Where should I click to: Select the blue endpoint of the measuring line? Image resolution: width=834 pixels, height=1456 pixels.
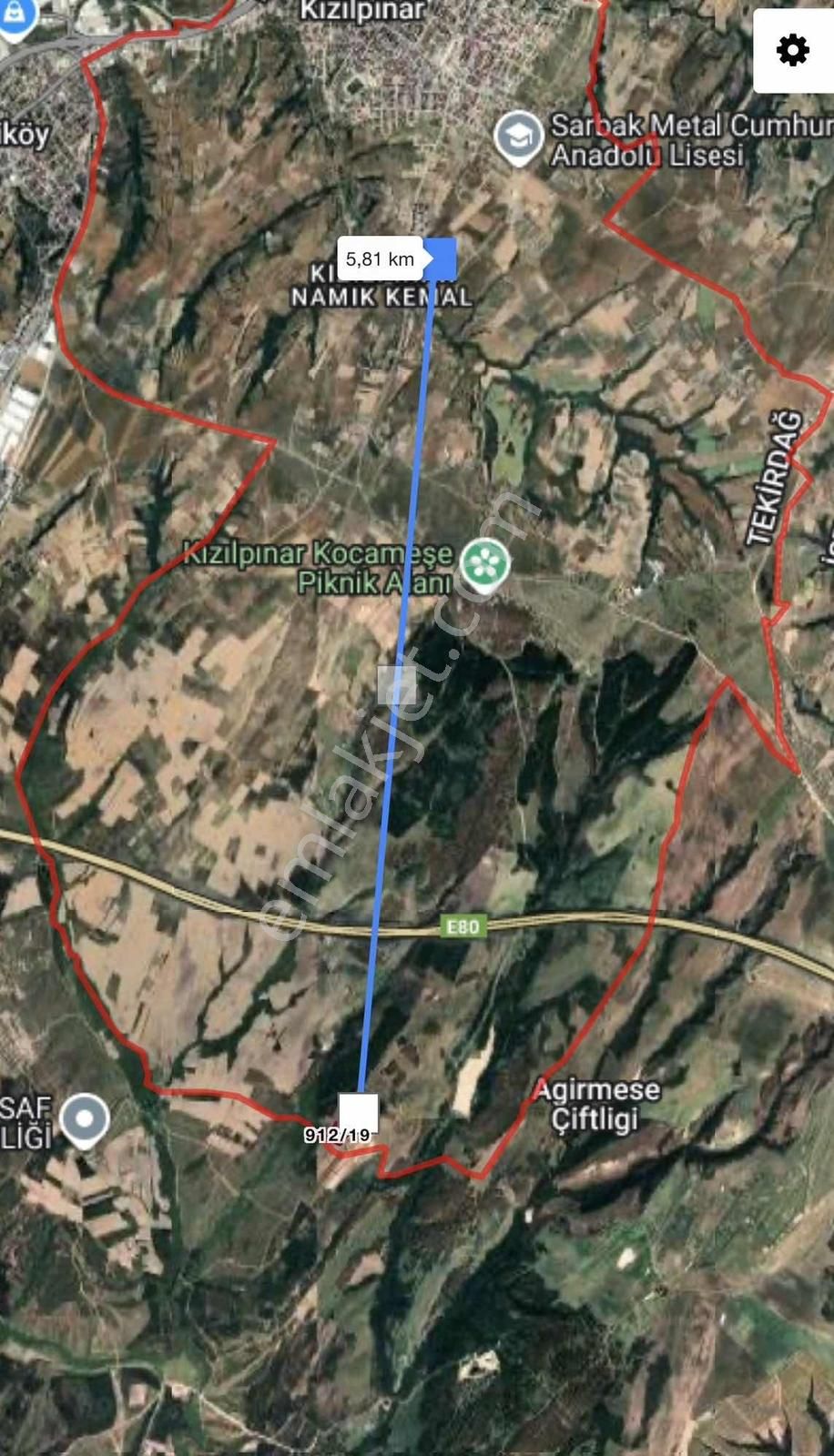442,258
